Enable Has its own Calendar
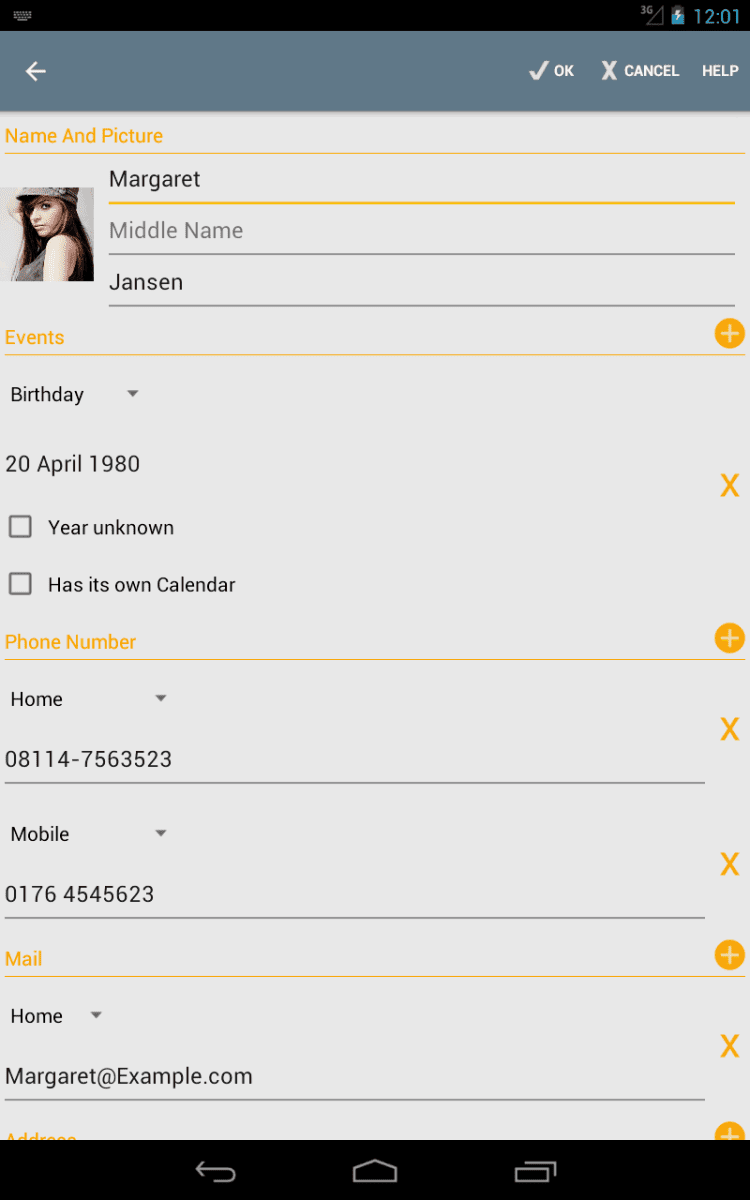 coord(21,584)
